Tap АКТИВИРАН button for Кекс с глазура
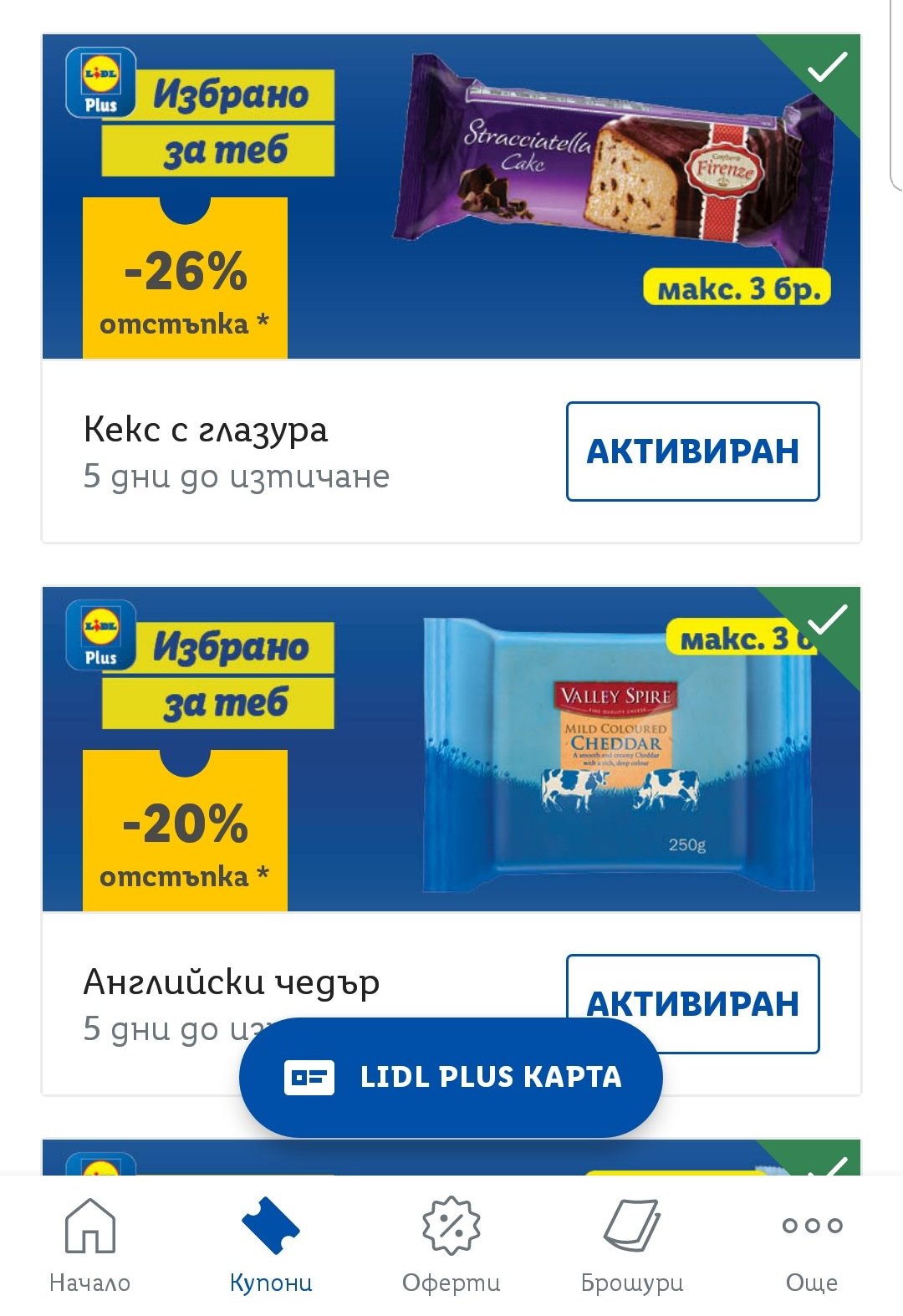903x1316 pixels. [692, 451]
